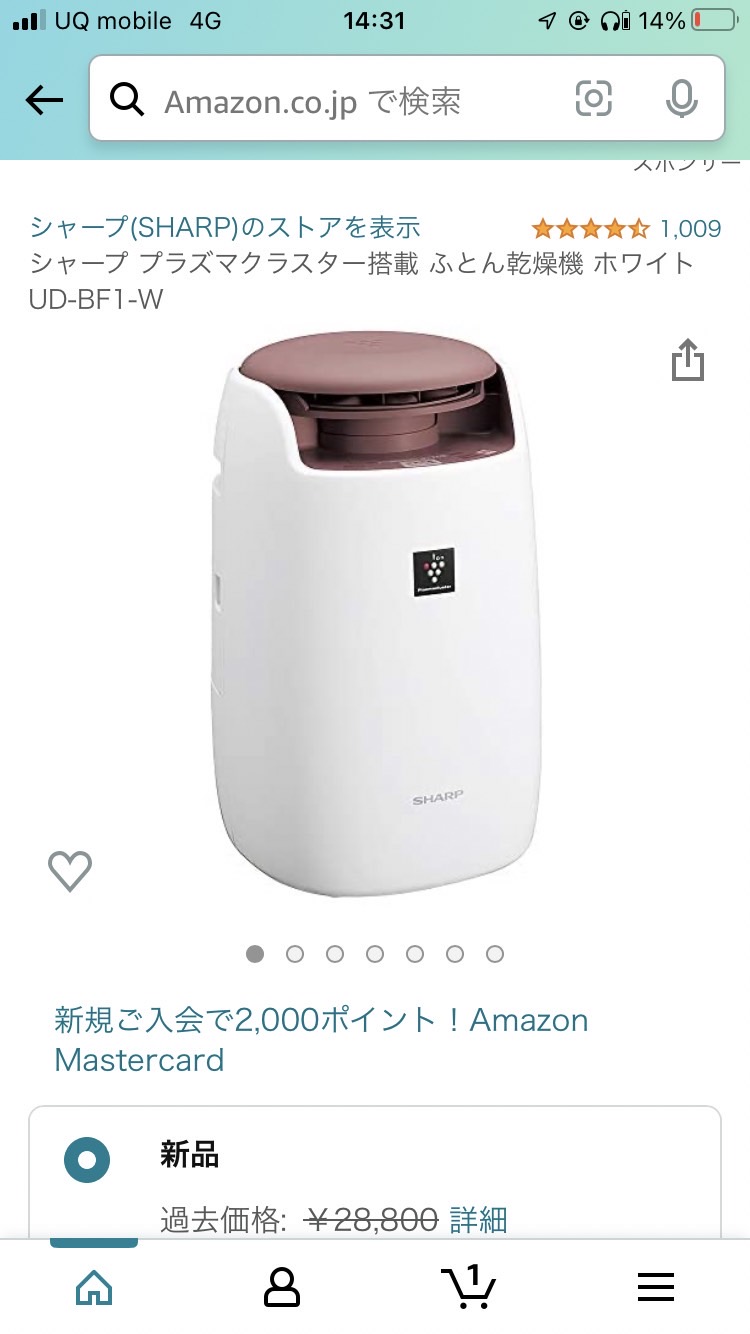Image resolution: width=750 pixels, height=1334 pixels.
Task: Start voice search with the microphone
Action: click(x=681, y=98)
